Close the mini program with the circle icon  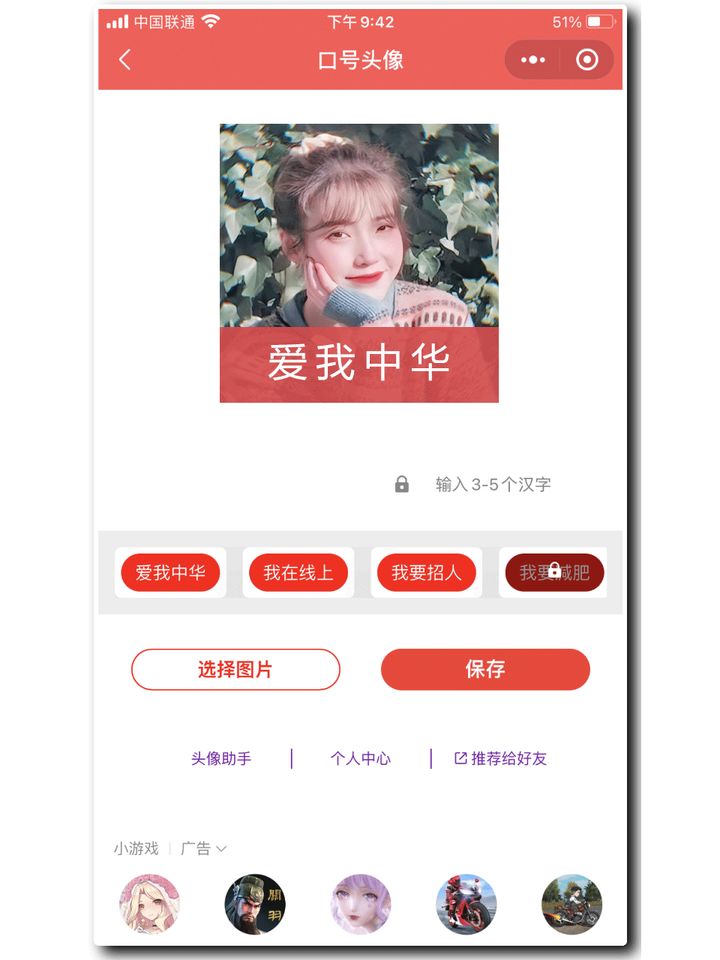588,60
